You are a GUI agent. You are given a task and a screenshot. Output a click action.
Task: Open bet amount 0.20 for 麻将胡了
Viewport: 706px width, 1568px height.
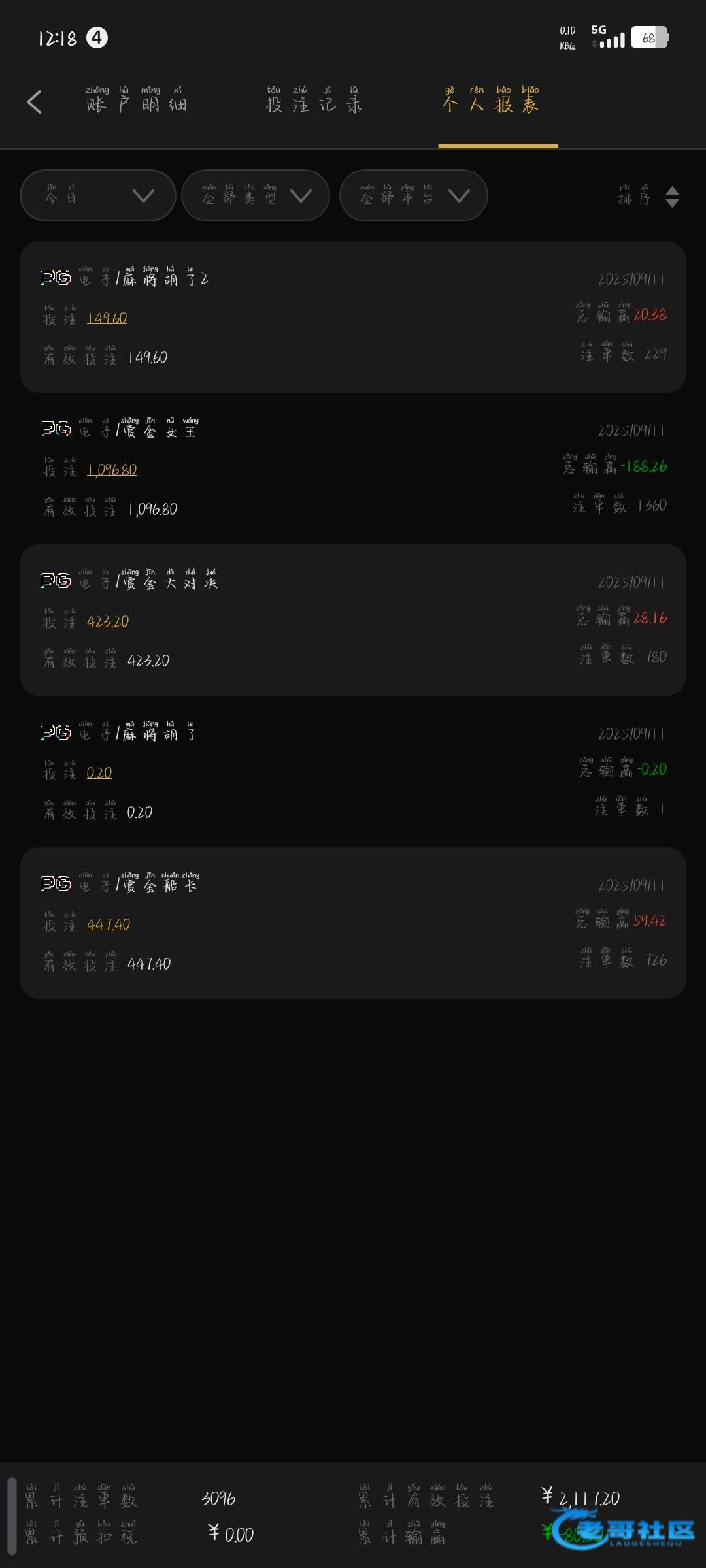point(99,774)
